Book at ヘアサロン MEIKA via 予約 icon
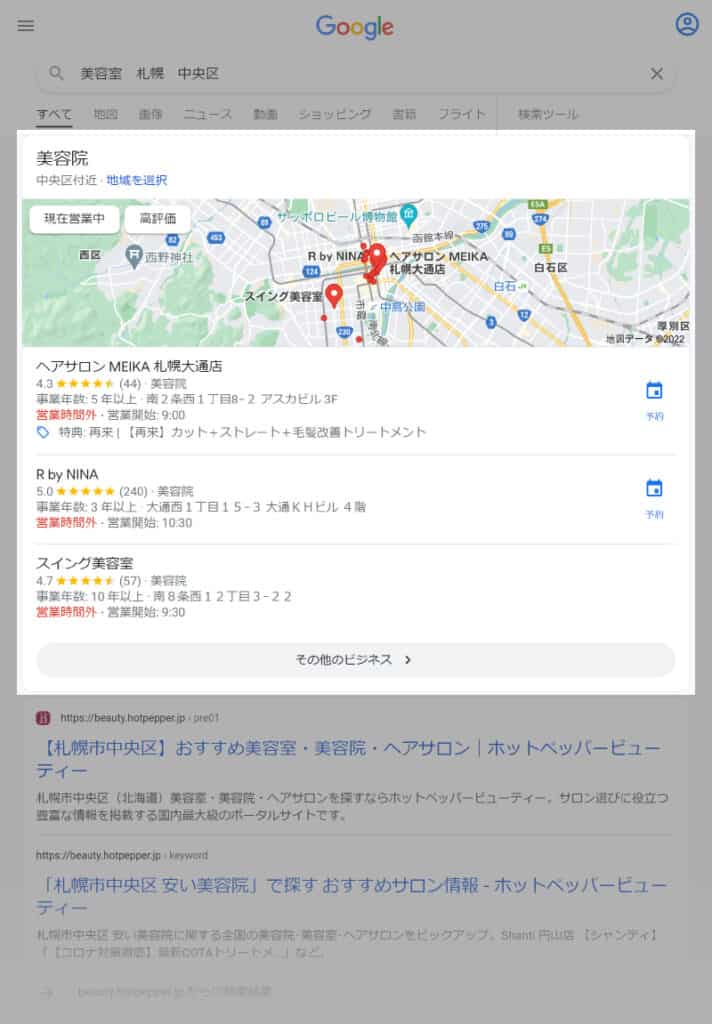712x1024 pixels. click(x=654, y=398)
